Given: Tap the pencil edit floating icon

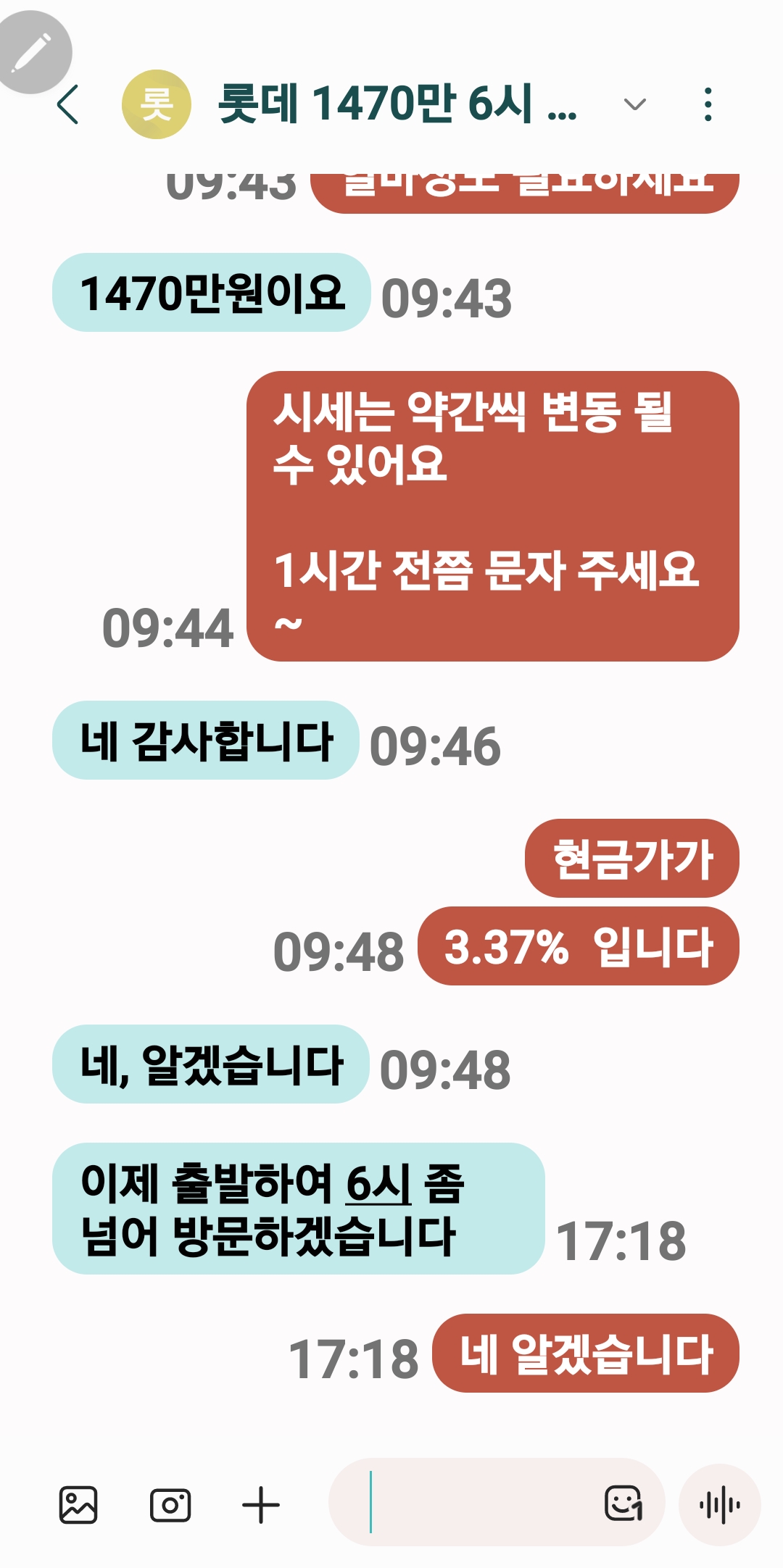Looking at the screenshot, I should pyautogui.click(x=32, y=51).
